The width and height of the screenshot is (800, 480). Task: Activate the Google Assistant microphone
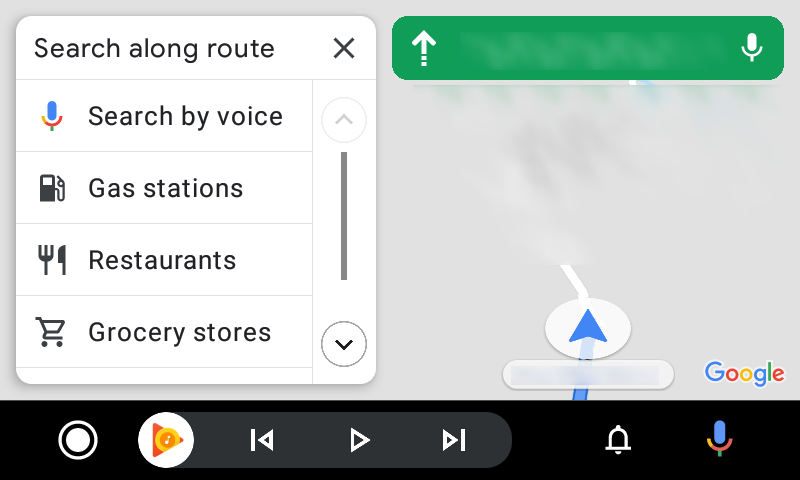[718, 440]
